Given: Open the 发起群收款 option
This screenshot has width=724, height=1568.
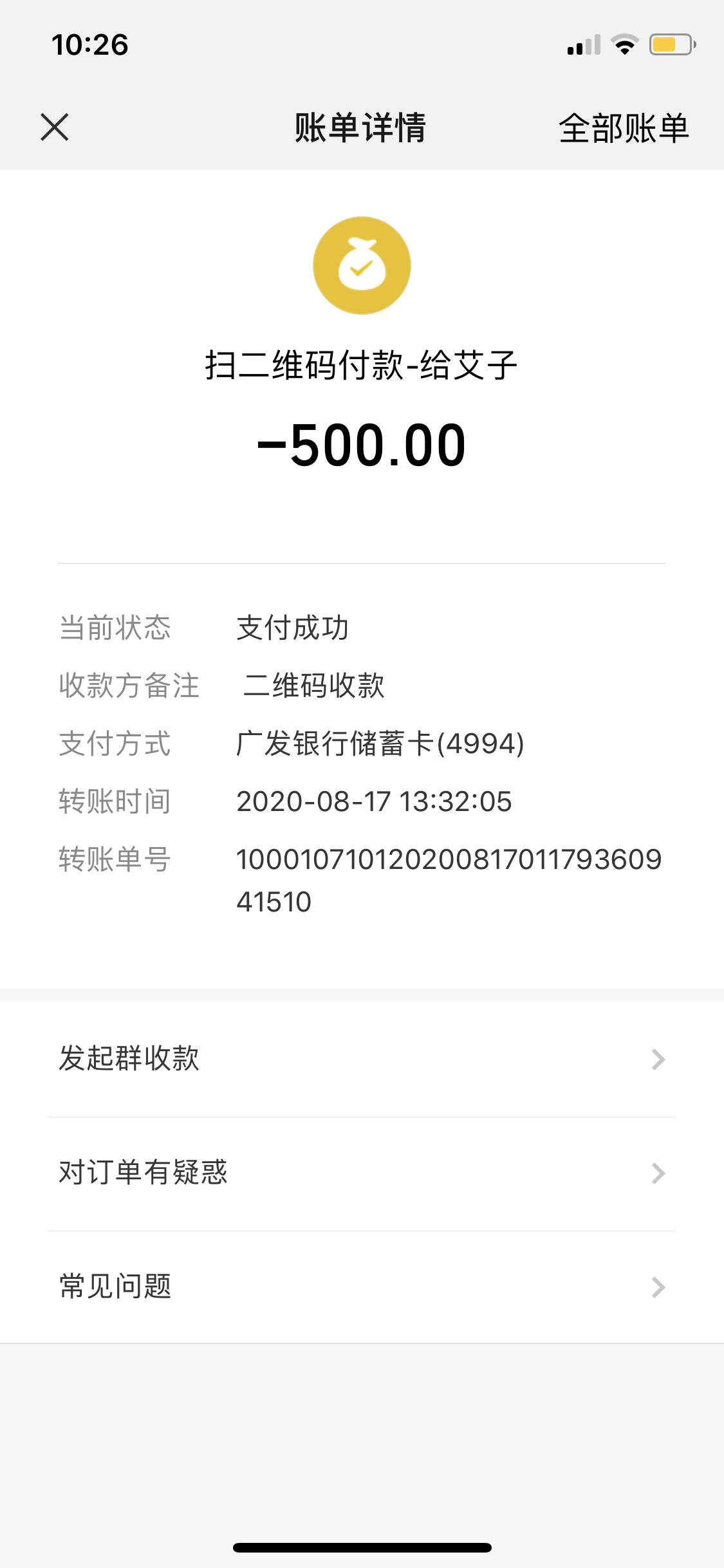Looking at the screenshot, I should tap(362, 1059).
